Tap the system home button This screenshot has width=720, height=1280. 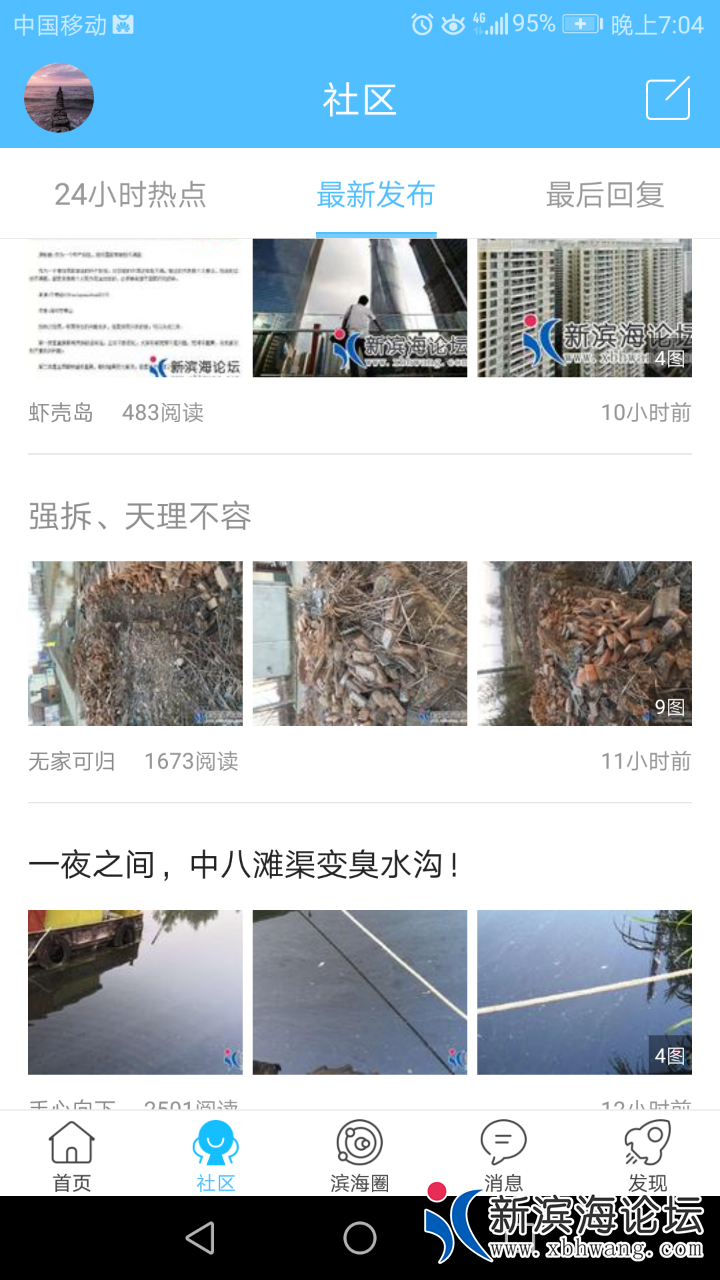(x=360, y=1238)
